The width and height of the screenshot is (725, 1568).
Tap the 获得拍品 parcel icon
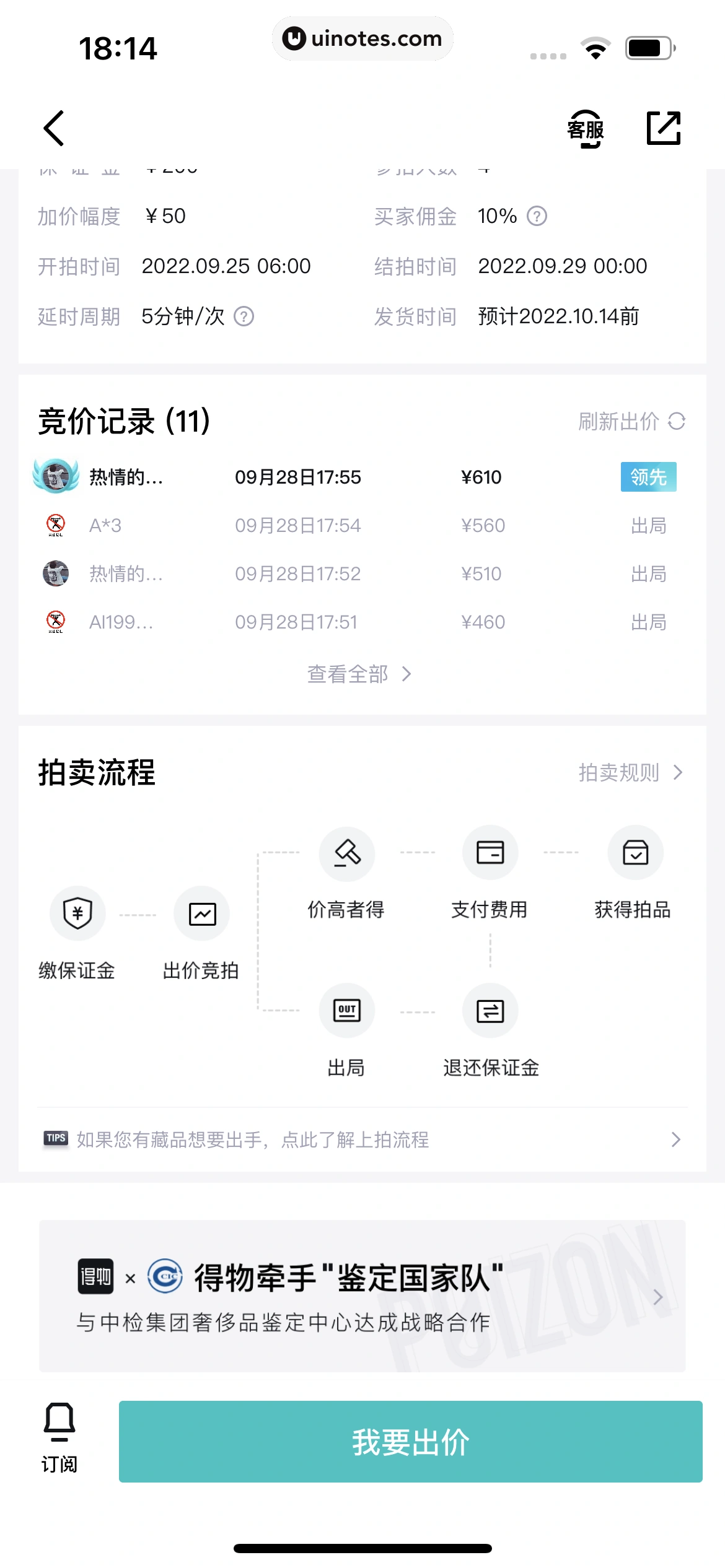[x=635, y=853]
